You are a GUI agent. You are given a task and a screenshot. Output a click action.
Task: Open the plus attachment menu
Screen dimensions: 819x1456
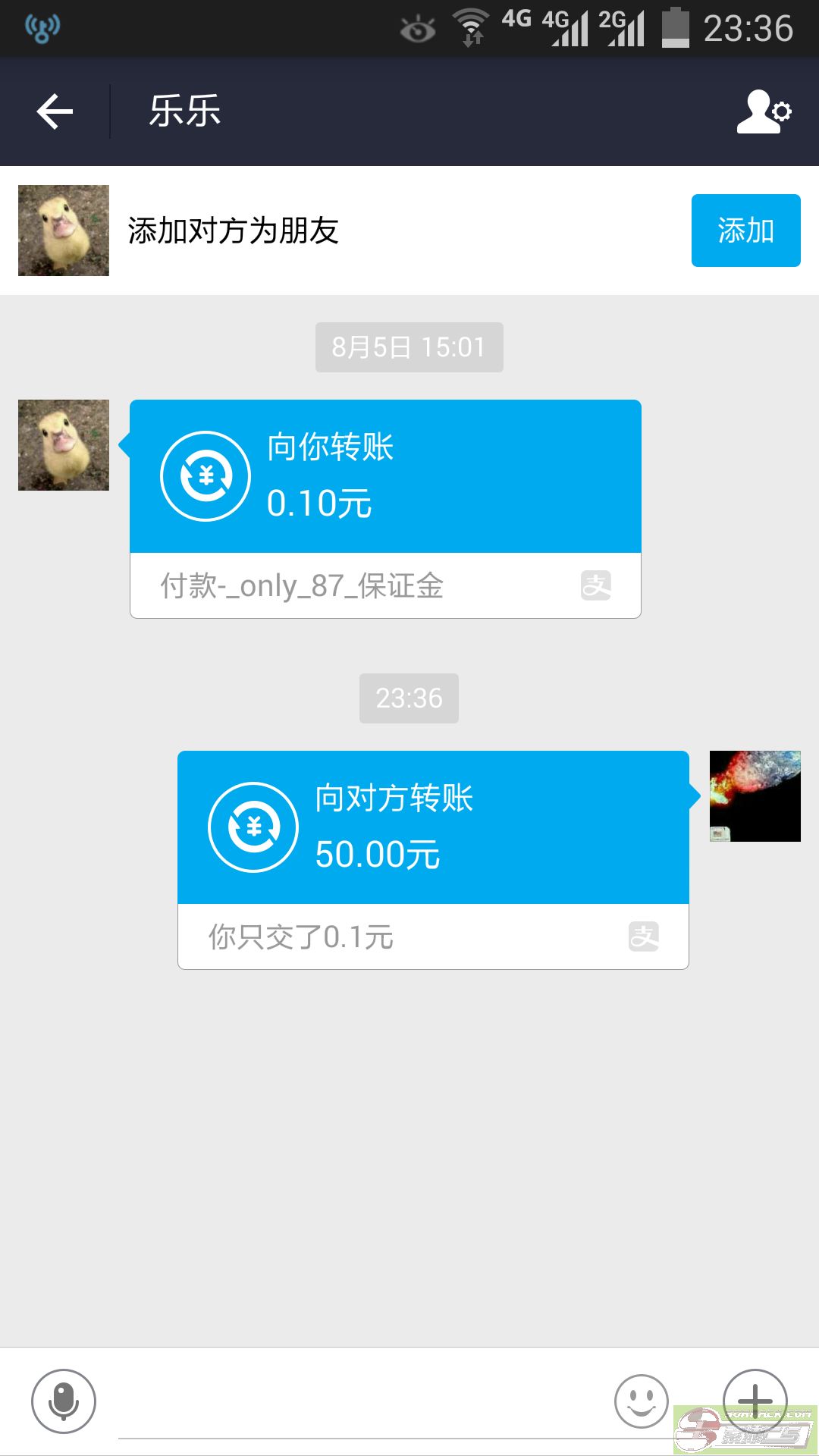pos(755,1401)
